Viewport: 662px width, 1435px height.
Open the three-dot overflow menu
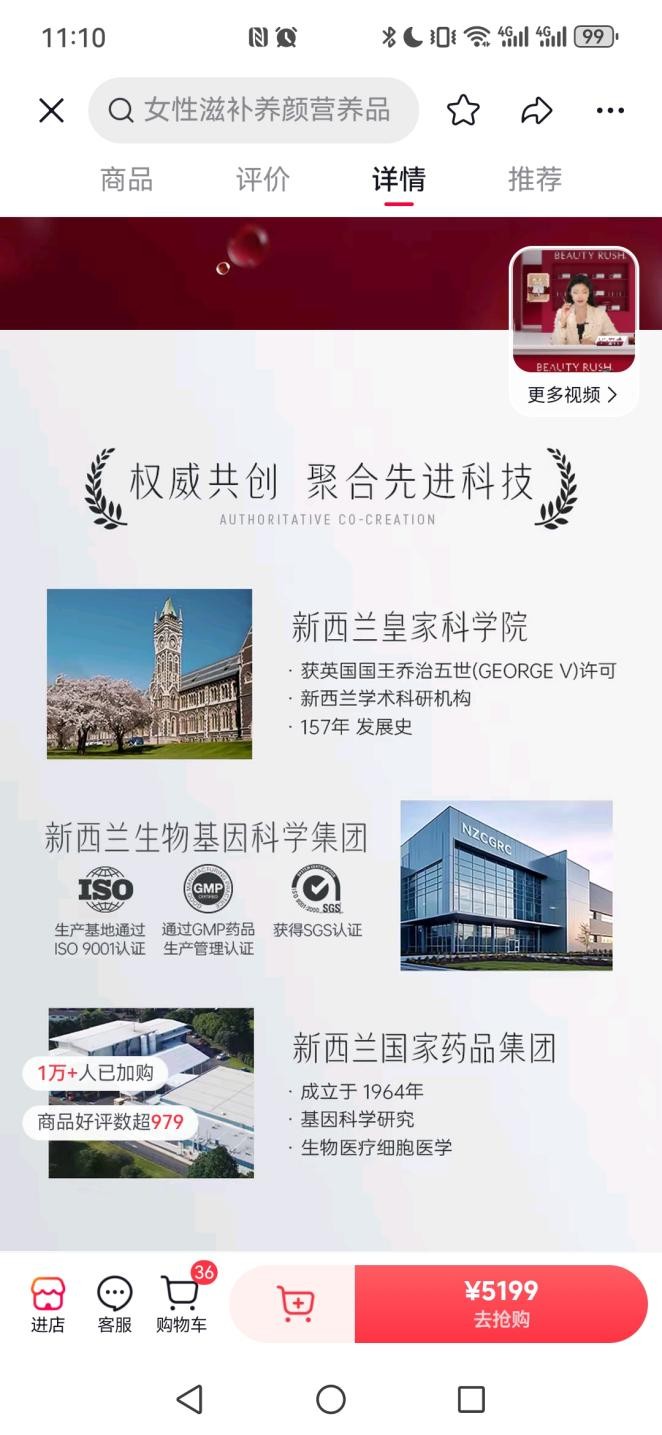pos(610,110)
